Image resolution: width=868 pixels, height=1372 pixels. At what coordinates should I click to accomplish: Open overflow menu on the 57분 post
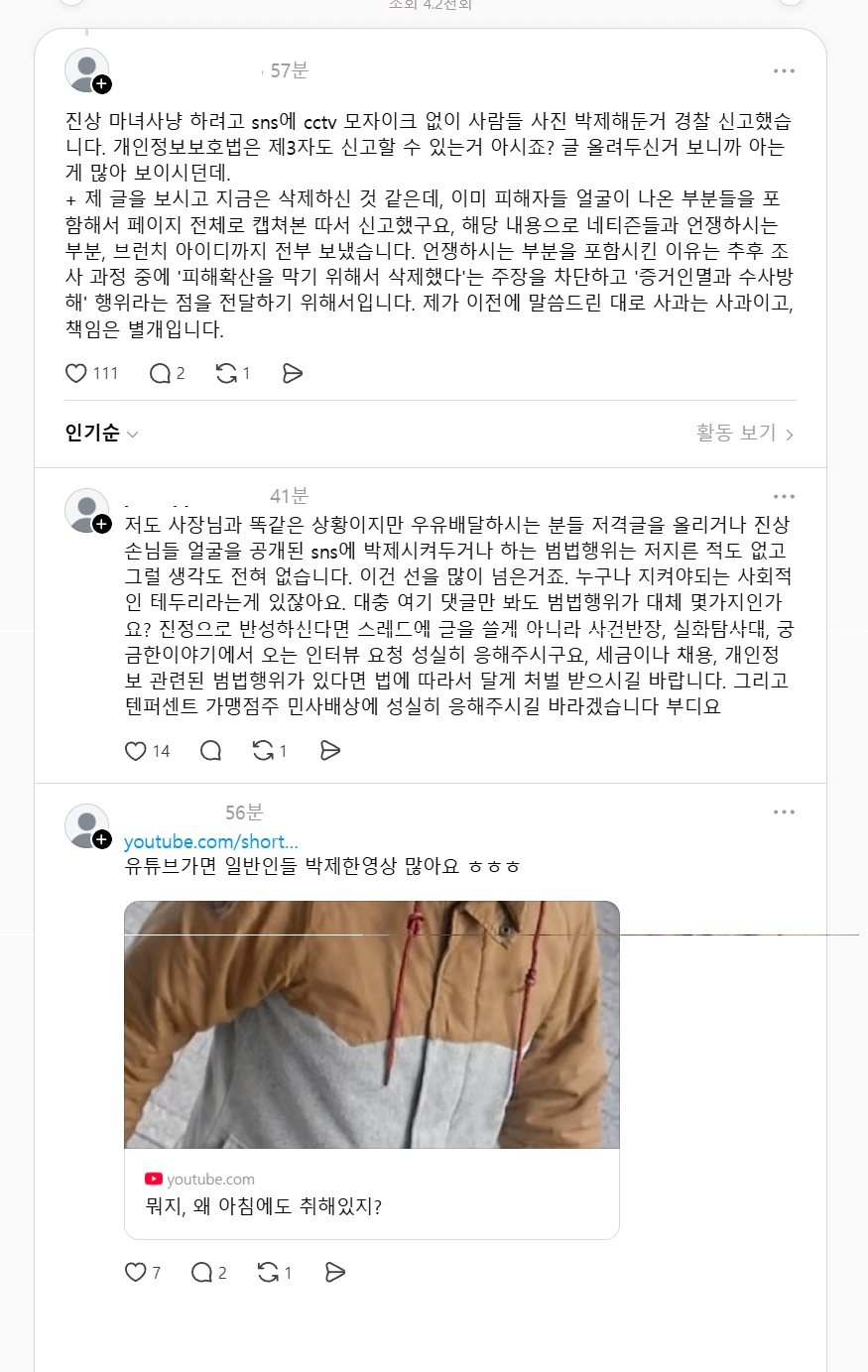784,70
